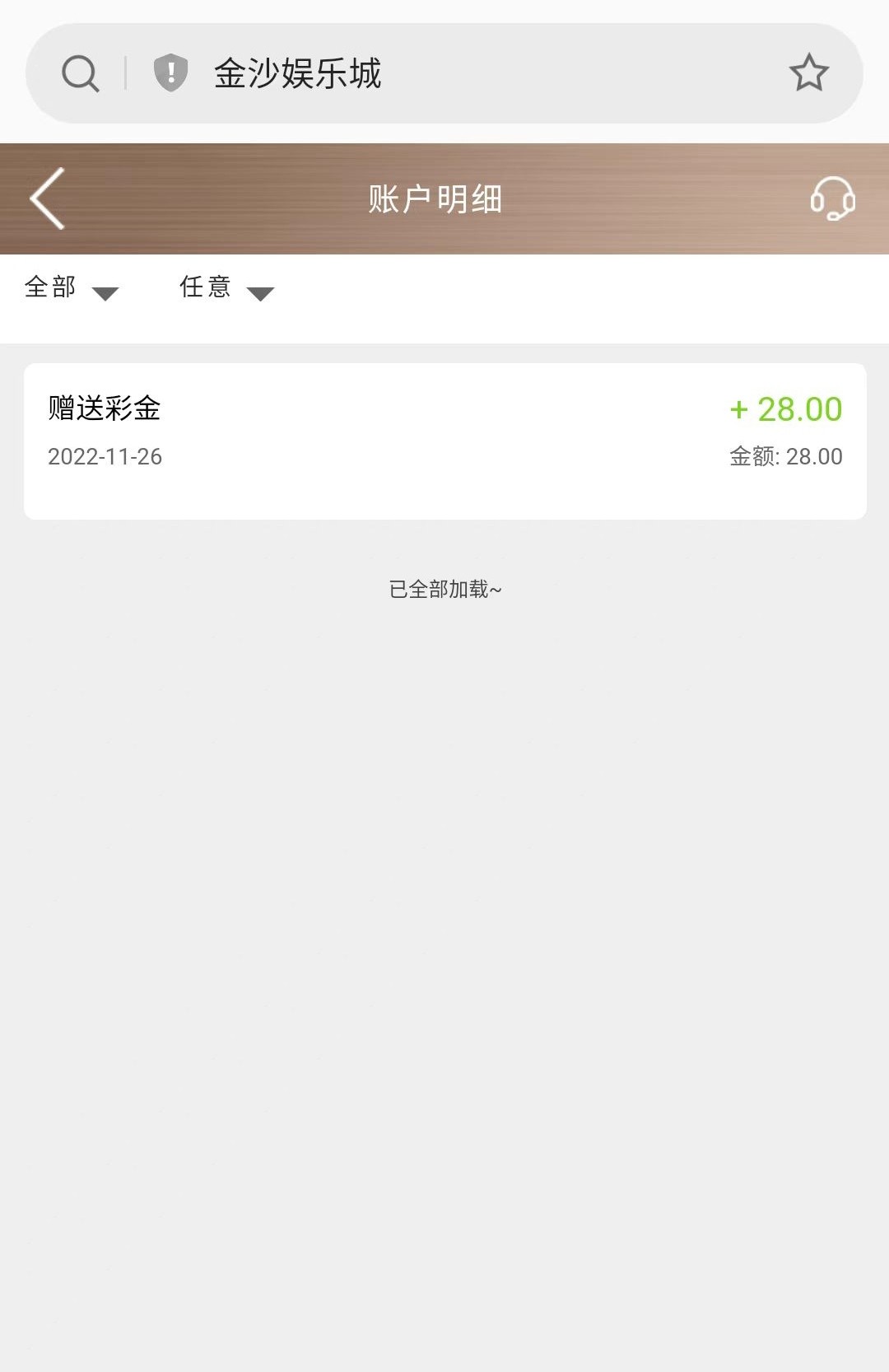The image size is (889, 1372).
Task: View site security shield info
Action: pos(171,72)
